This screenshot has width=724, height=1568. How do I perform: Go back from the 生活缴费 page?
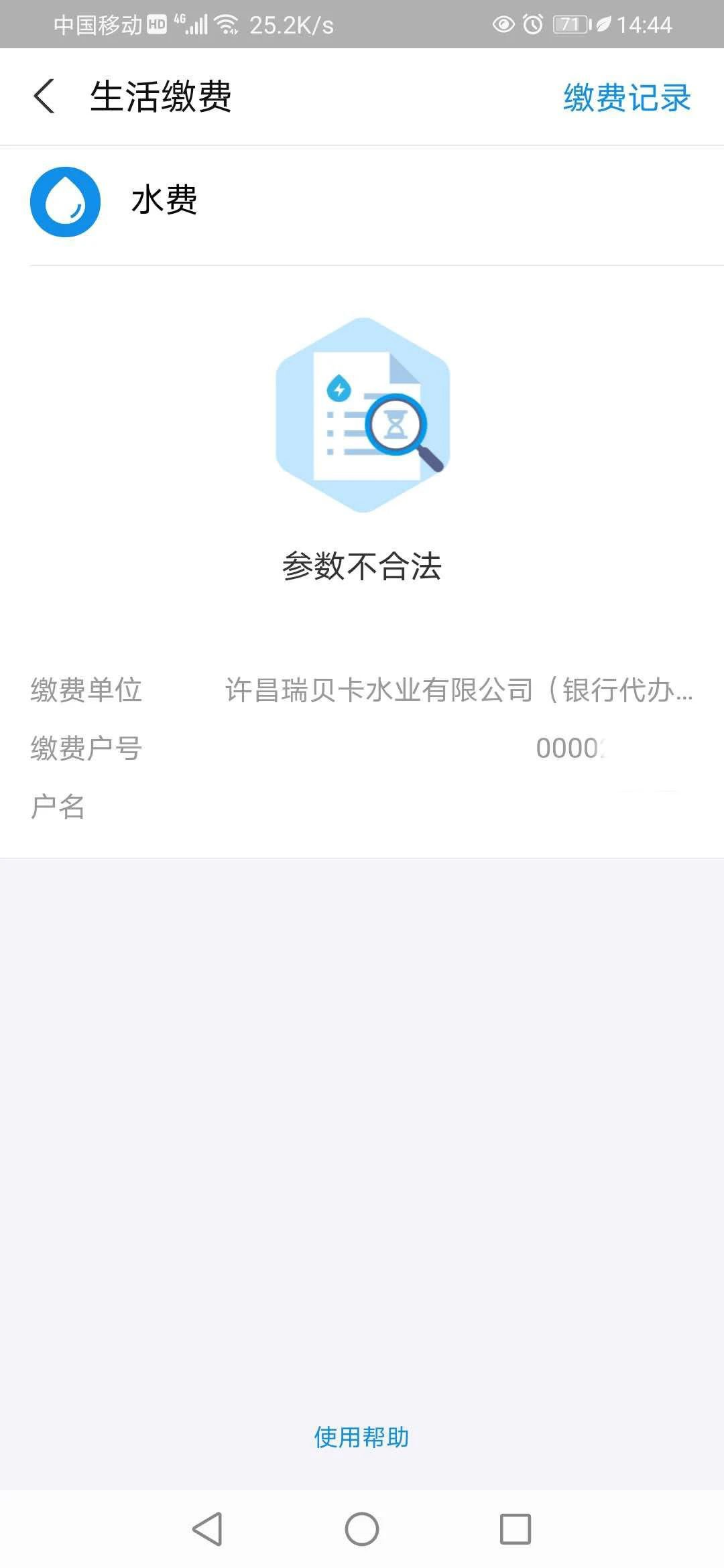tap(44, 96)
